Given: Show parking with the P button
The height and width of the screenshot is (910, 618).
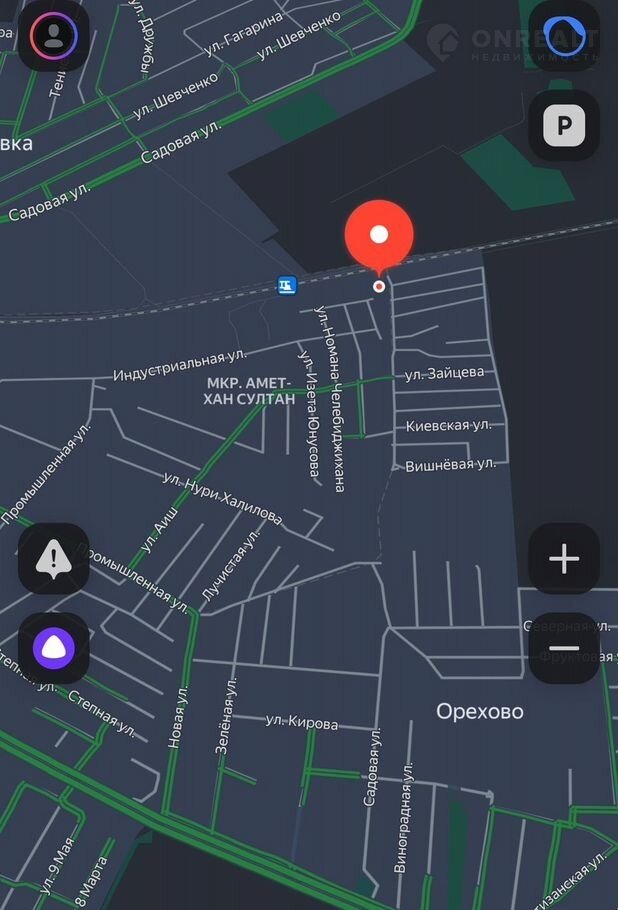Looking at the screenshot, I should (564, 125).
